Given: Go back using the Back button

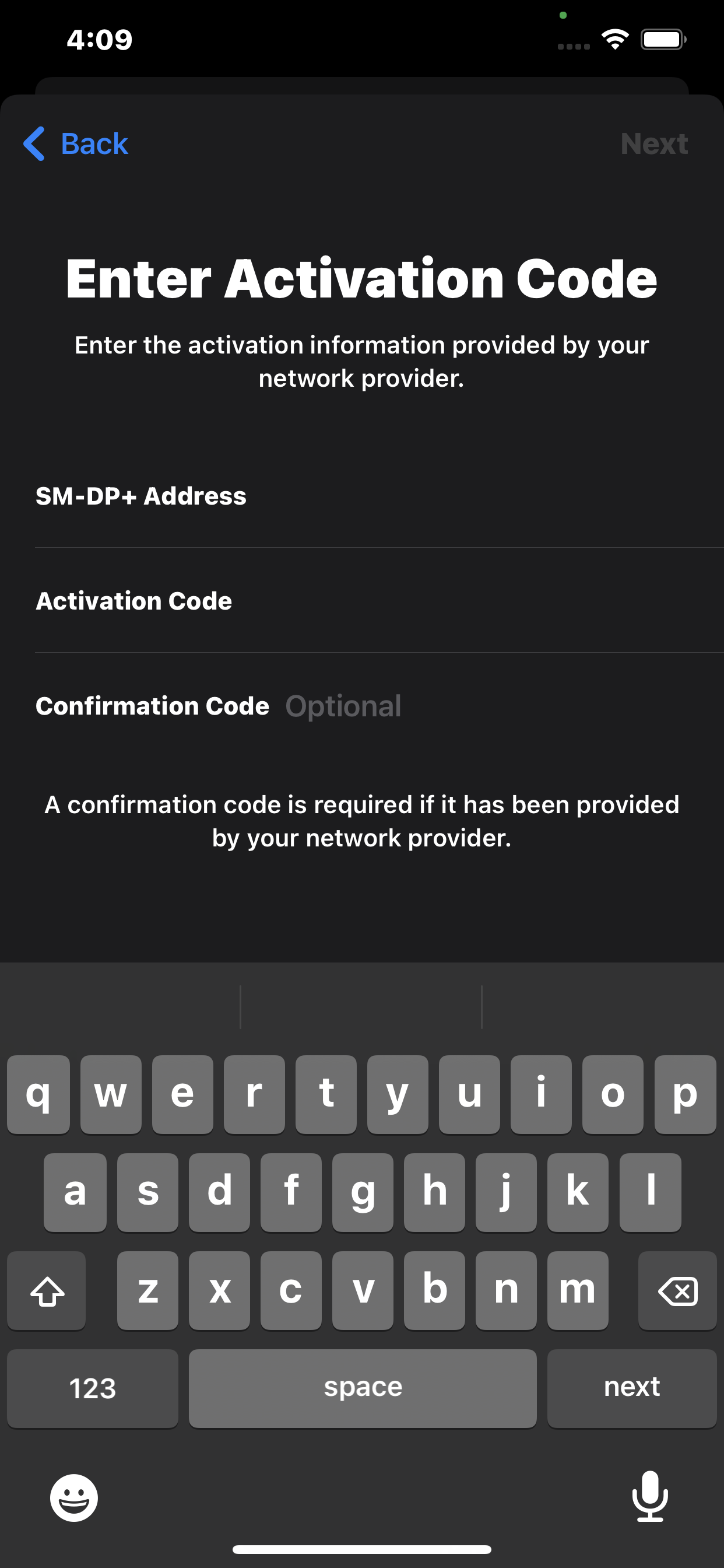Looking at the screenshot, I should [x=75, y=144].
